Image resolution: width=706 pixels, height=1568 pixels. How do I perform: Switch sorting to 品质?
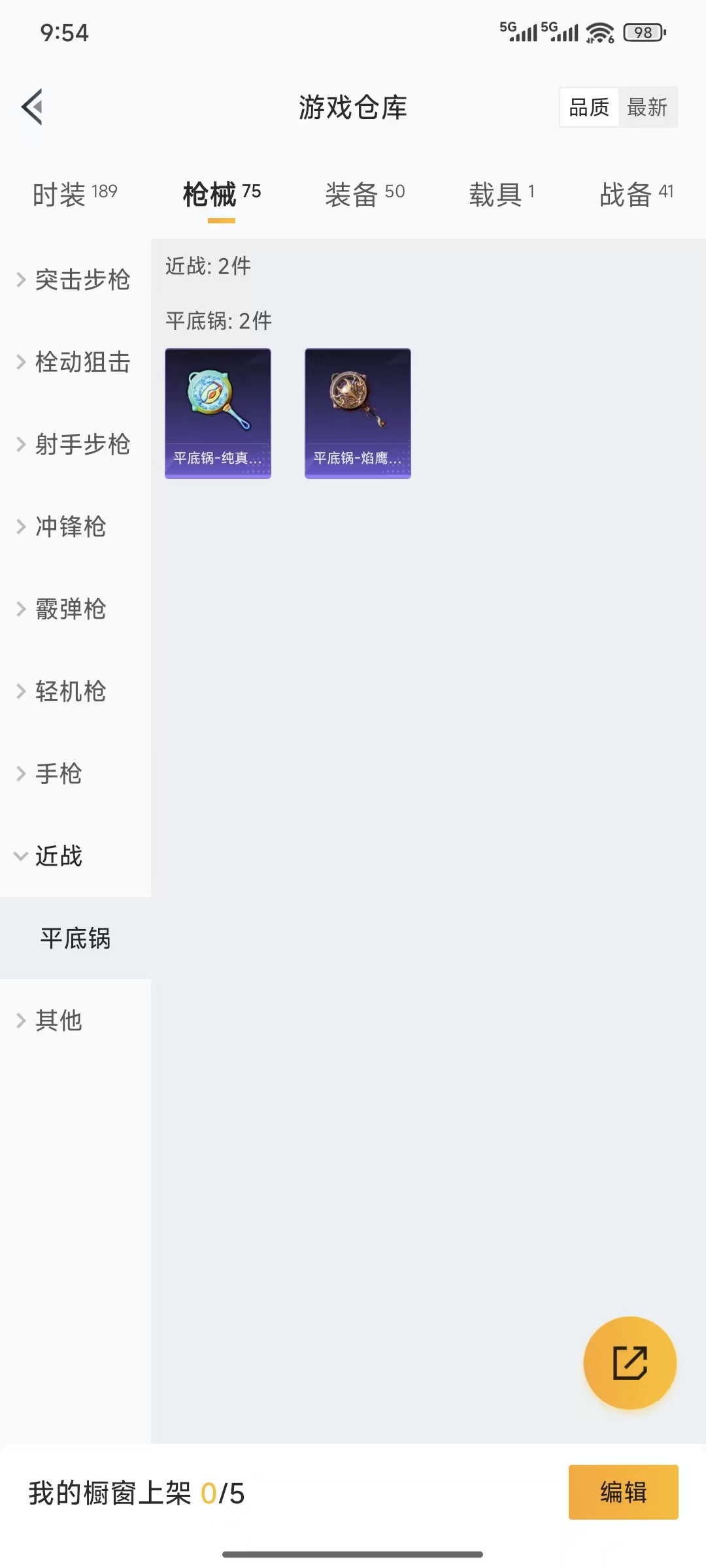point(588,106)
